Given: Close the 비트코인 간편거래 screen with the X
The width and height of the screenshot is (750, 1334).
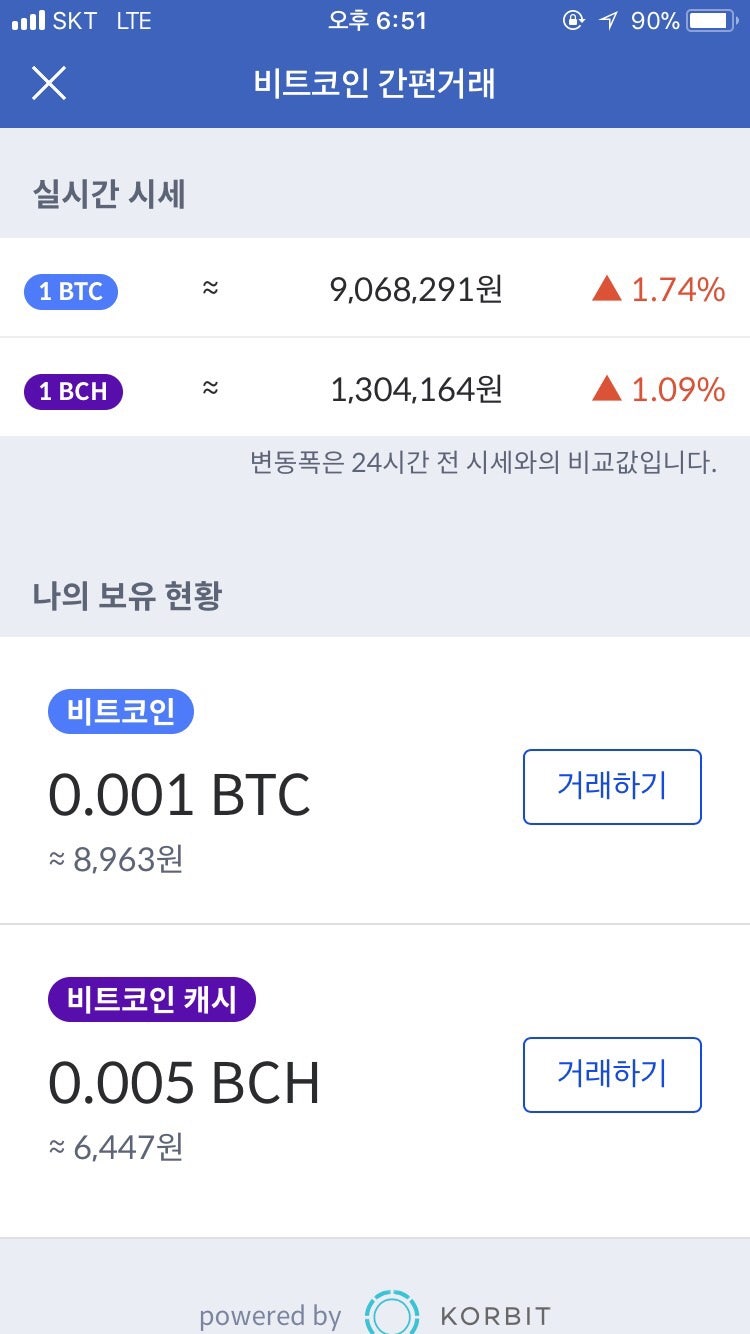Looking at the screenshot, I should pos(49,84).
